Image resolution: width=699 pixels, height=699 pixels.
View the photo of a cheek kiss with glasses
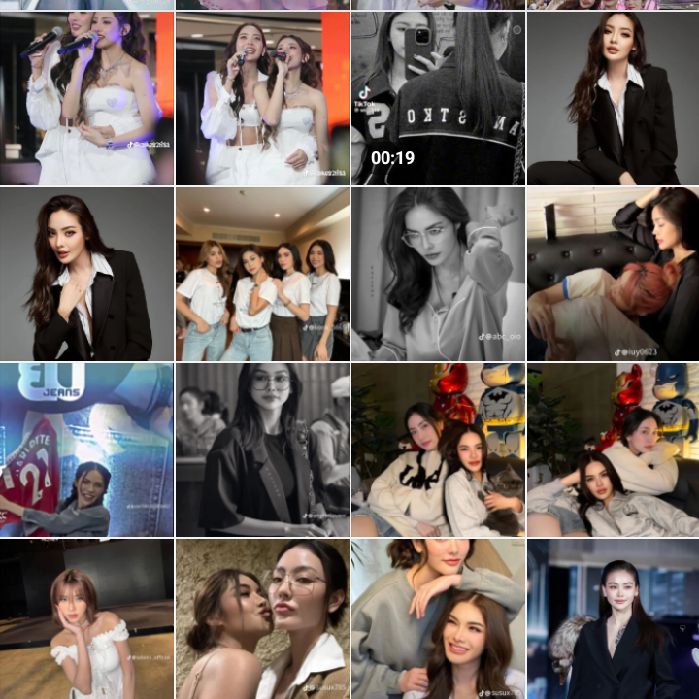pyautogui.click(x=262, y=618)
